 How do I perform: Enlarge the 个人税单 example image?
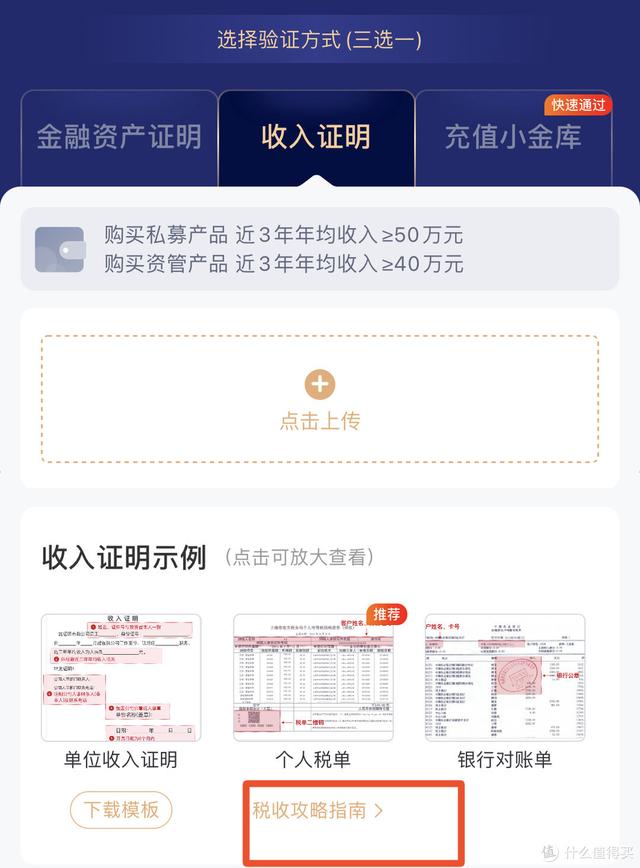coord(313,677)
